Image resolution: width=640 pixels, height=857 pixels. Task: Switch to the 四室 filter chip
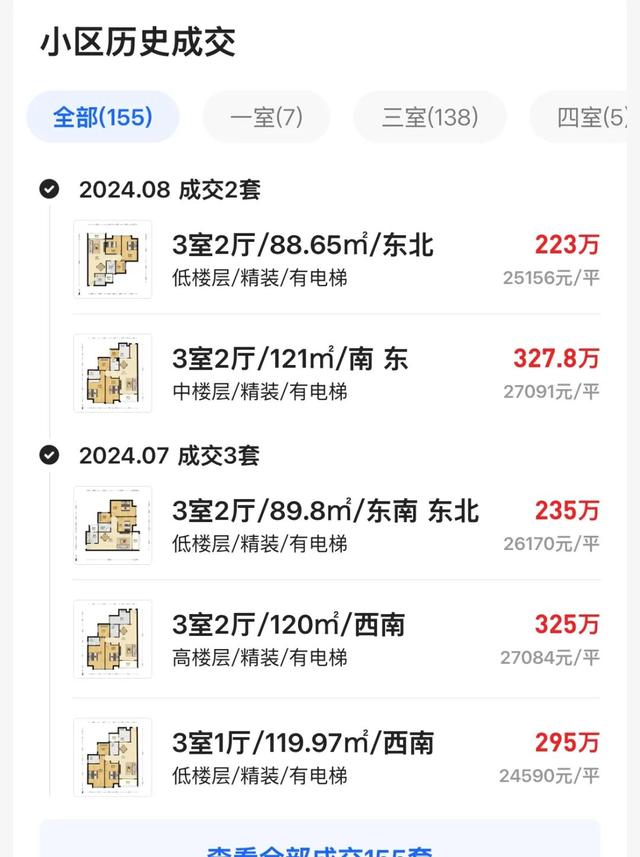(590, 117)
